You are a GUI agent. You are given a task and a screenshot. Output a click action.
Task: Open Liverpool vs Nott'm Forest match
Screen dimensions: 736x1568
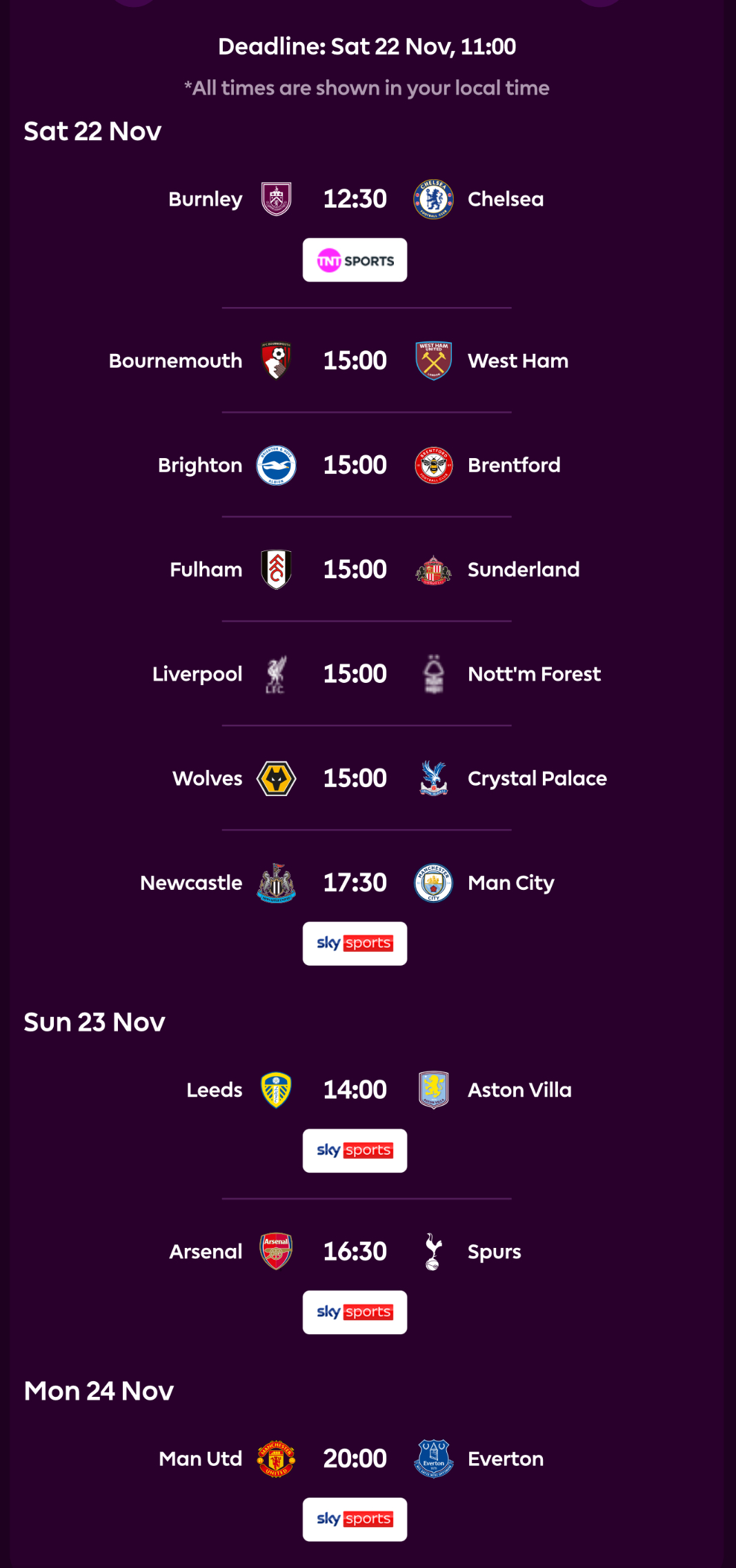point(355,674)
